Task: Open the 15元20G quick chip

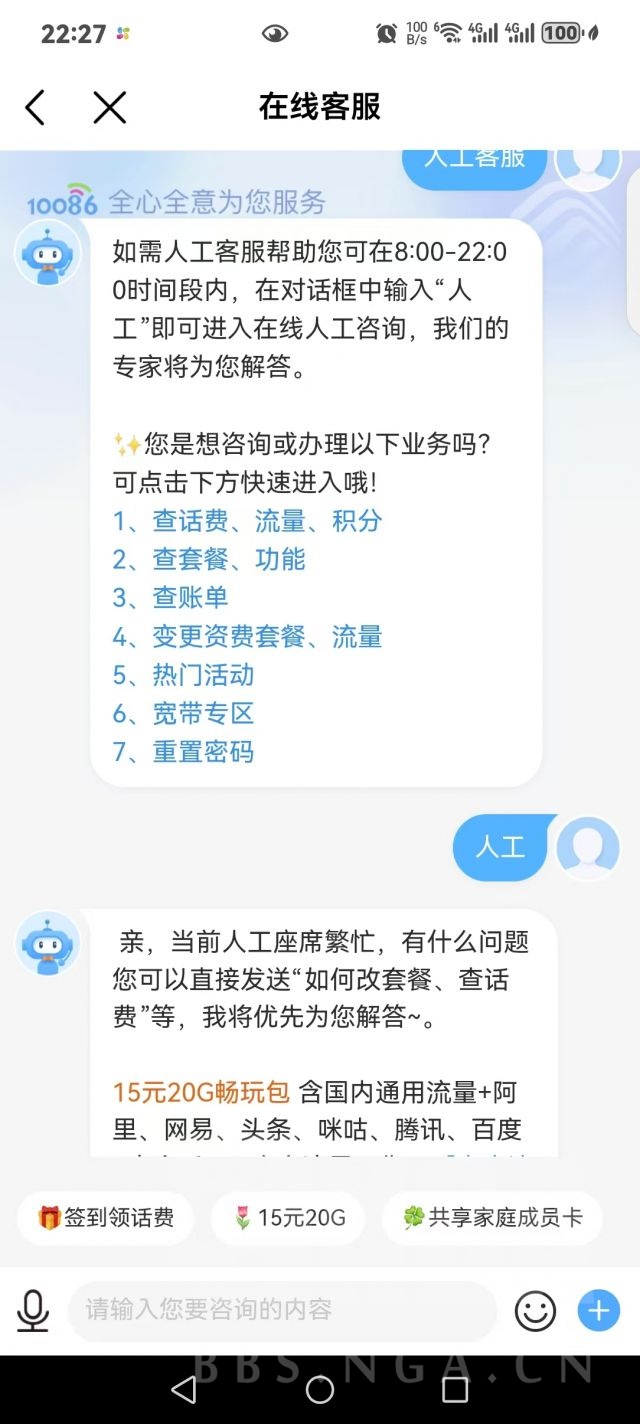Action: [289, 1217]
